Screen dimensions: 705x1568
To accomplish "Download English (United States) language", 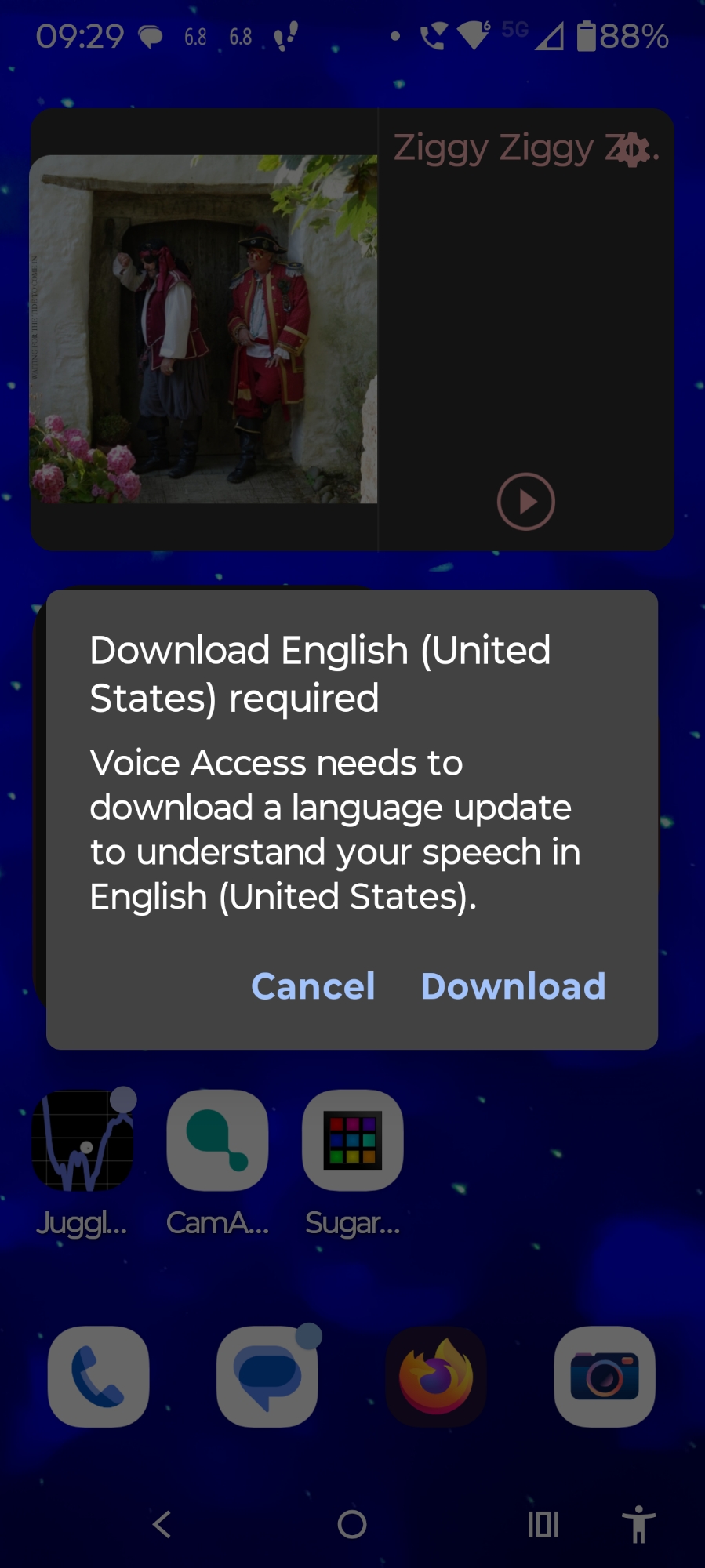I will 513,986.
